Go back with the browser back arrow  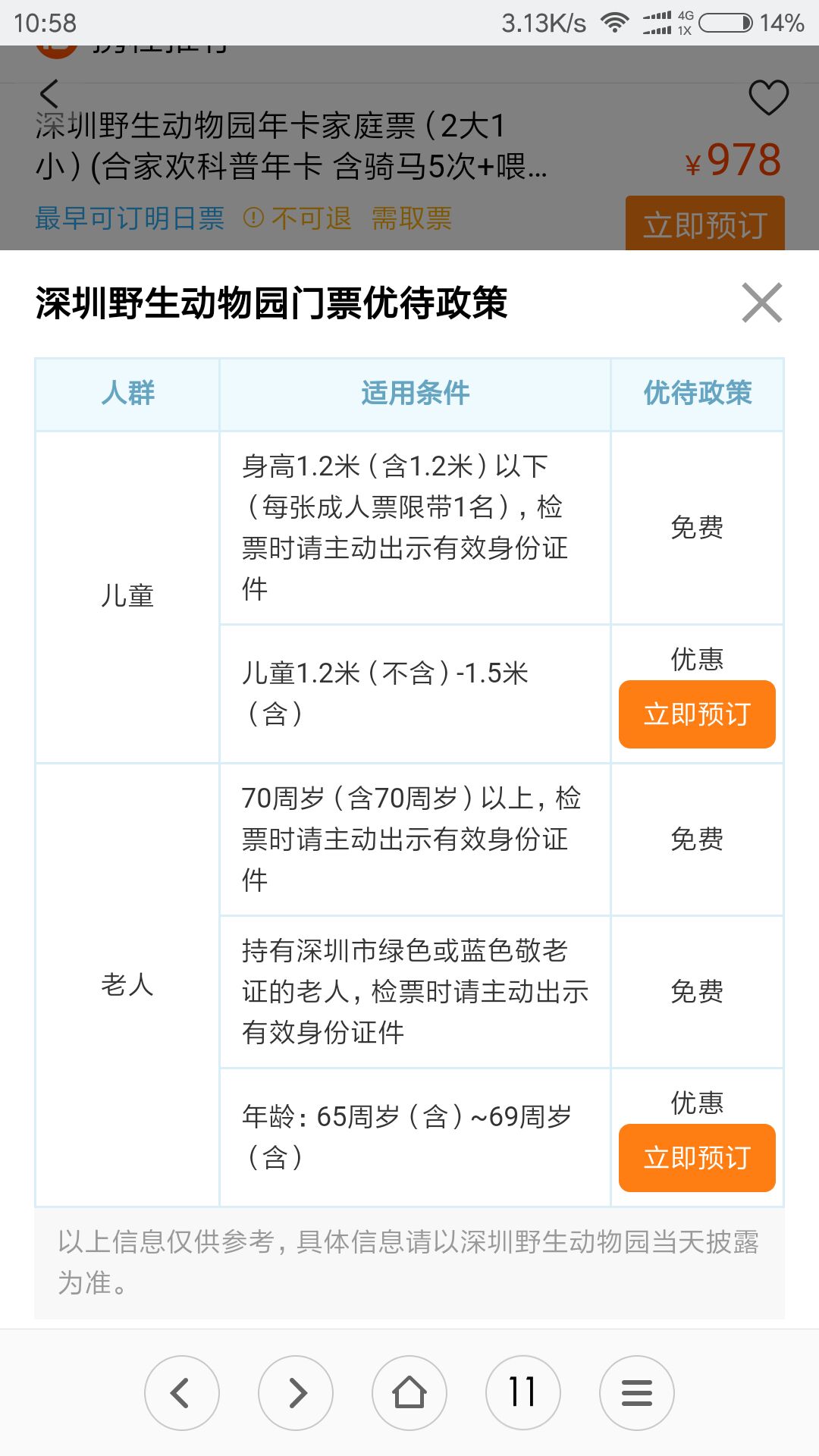pos(182,1393)
